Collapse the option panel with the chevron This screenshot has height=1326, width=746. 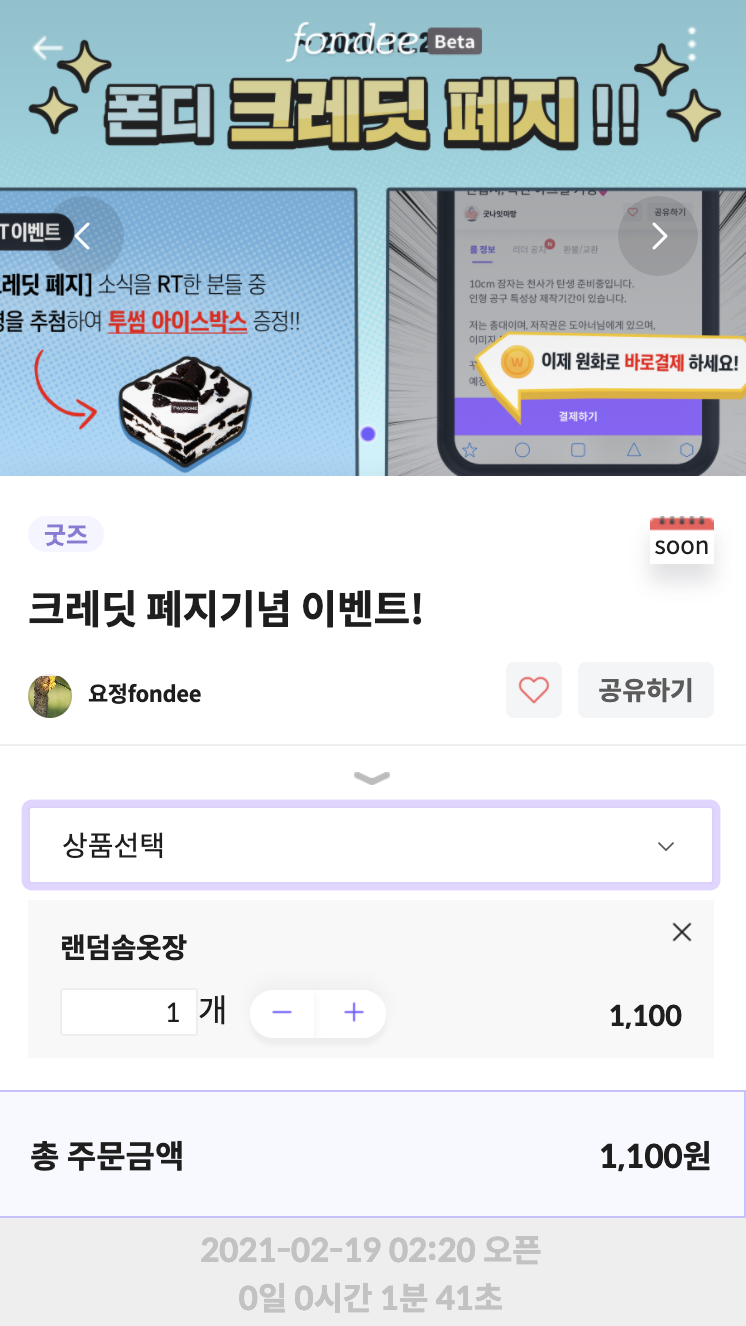(x=372, y=778)
